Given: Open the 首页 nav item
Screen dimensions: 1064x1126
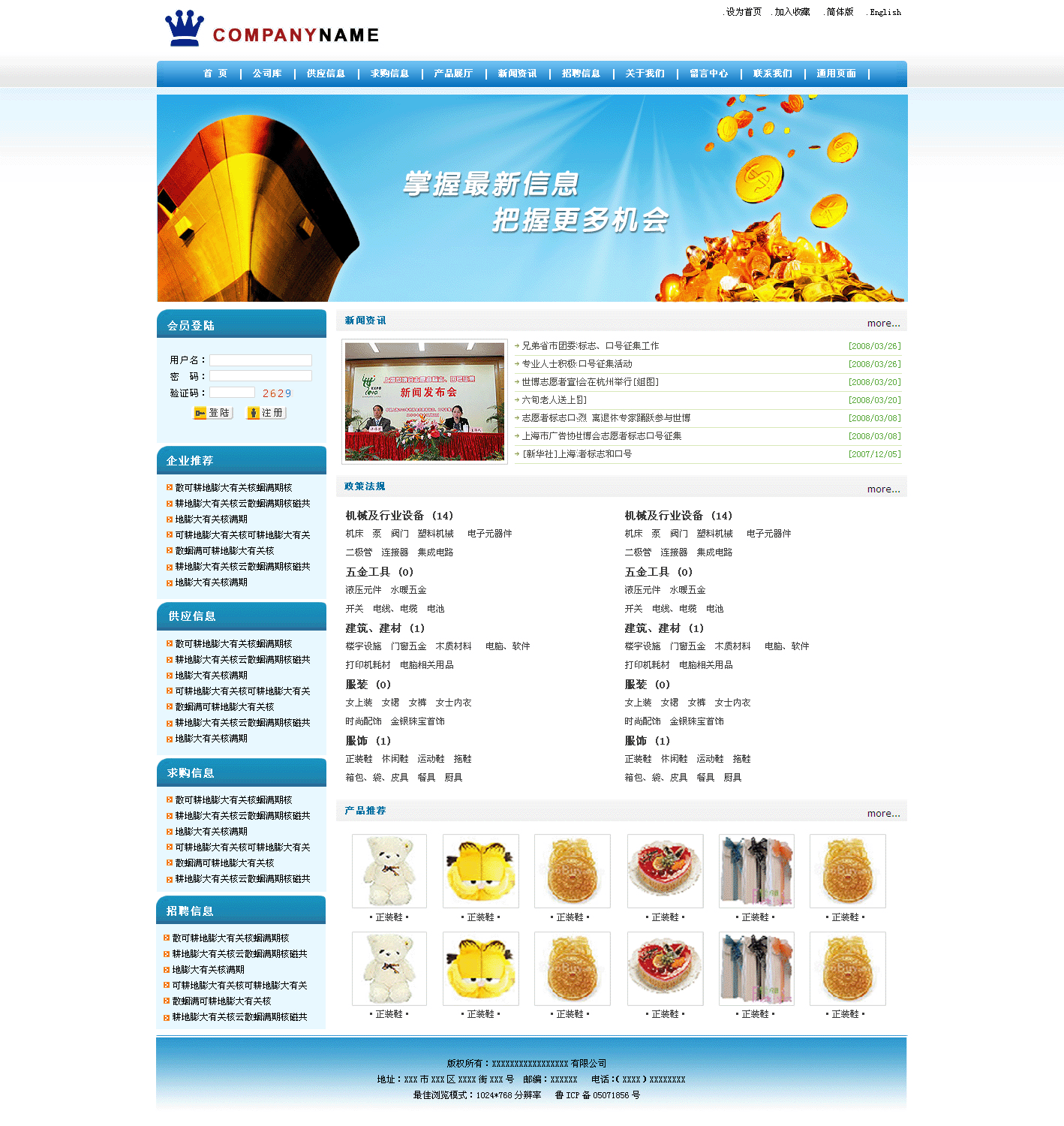Looking at the screenshot, I should click(215, 74).
